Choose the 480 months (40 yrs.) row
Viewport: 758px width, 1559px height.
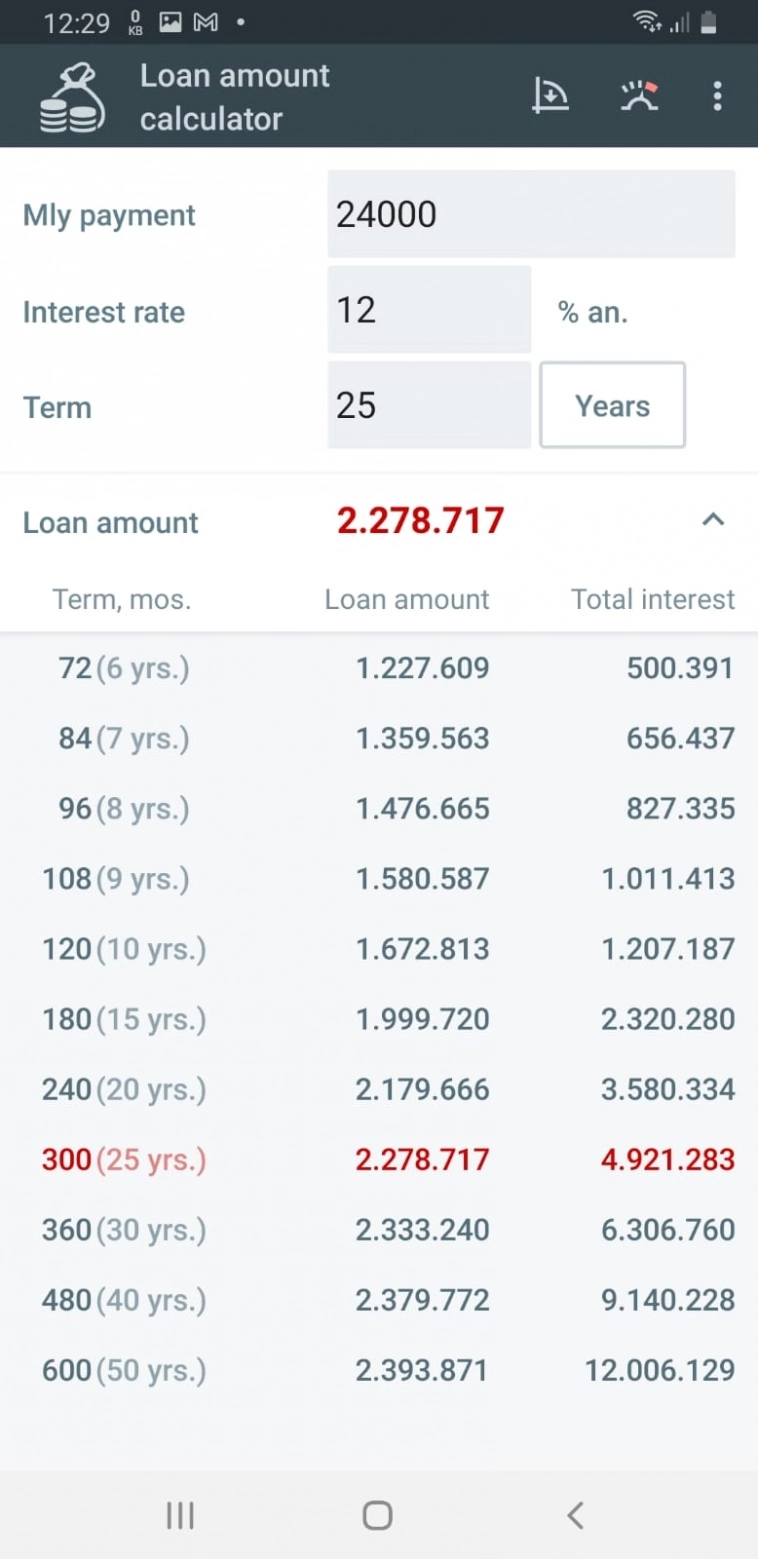[379, 1300]
